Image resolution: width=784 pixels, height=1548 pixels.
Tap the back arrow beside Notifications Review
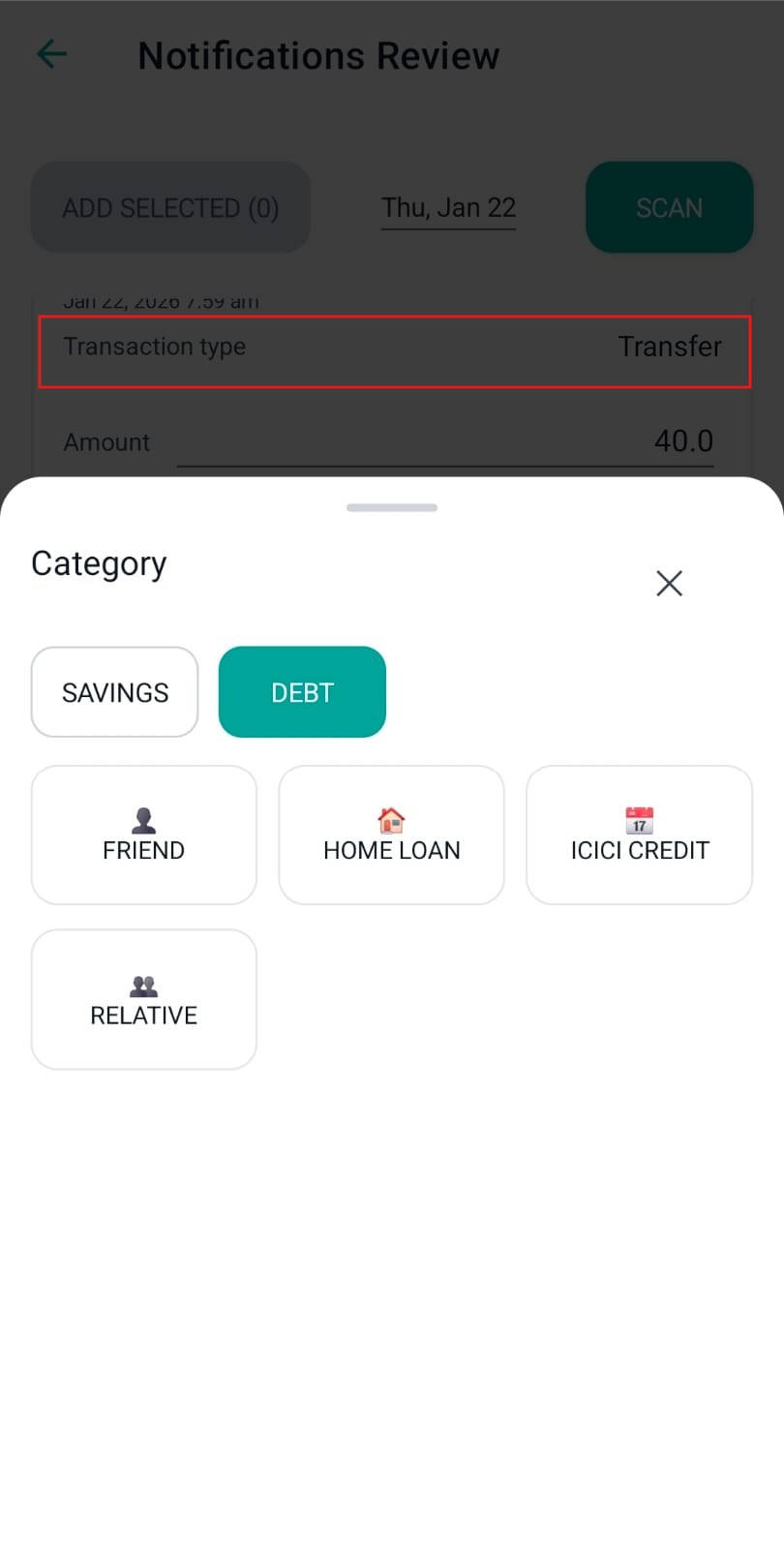pyautogui.click(x=49, y=54)
